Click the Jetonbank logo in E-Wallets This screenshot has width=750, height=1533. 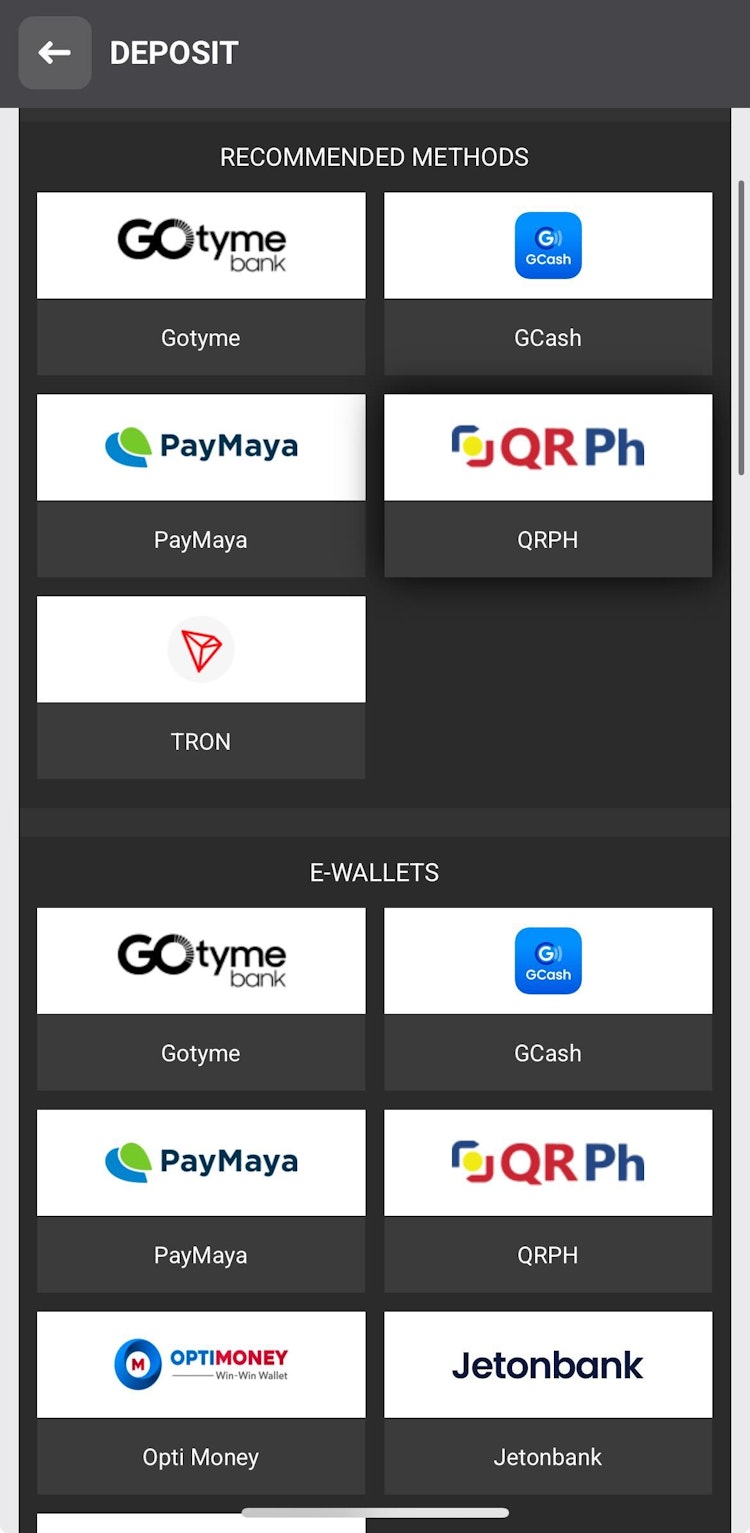[x=548, y=1364]
